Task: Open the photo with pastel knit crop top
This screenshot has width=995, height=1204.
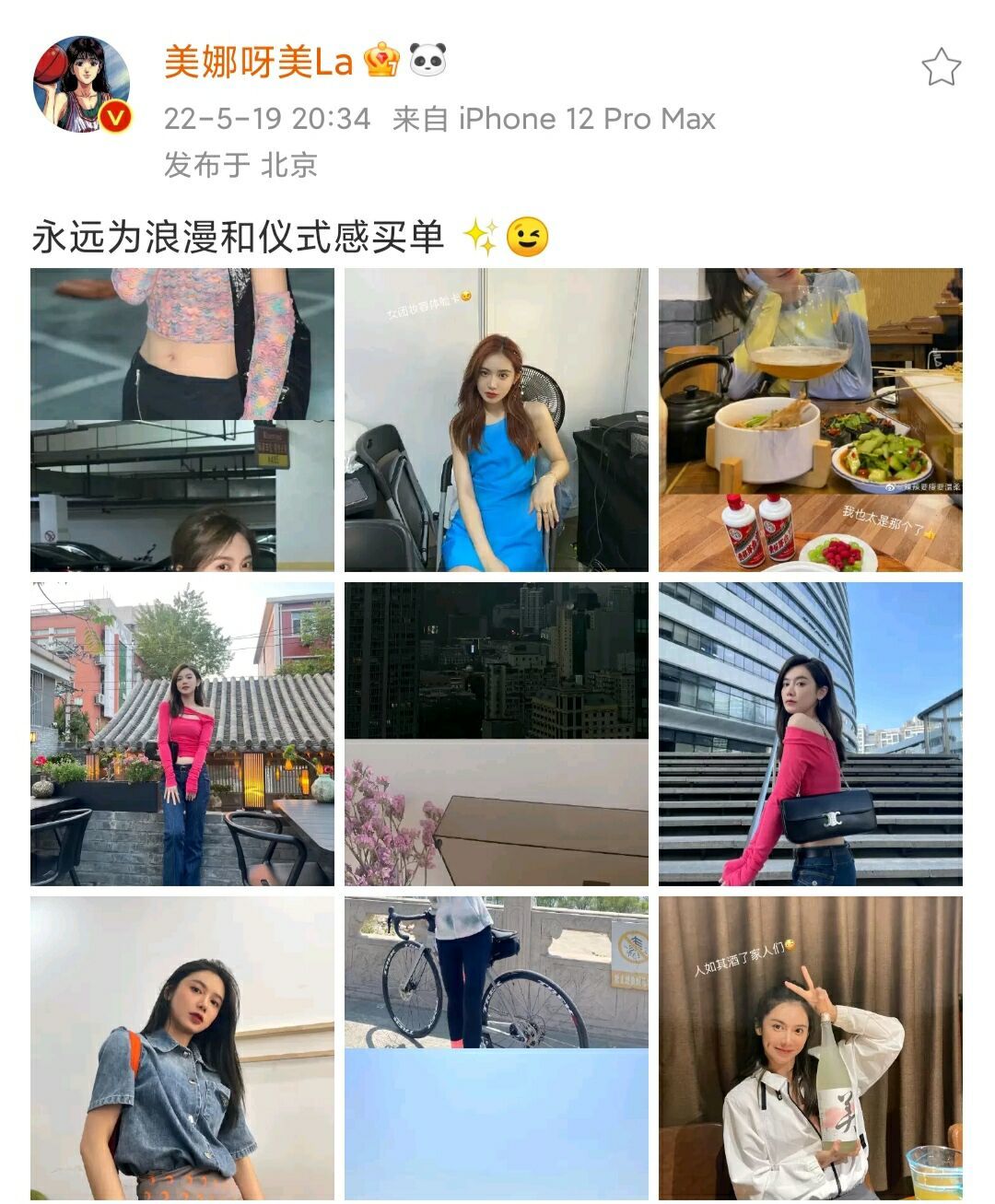Action: [x=182, y=420]
